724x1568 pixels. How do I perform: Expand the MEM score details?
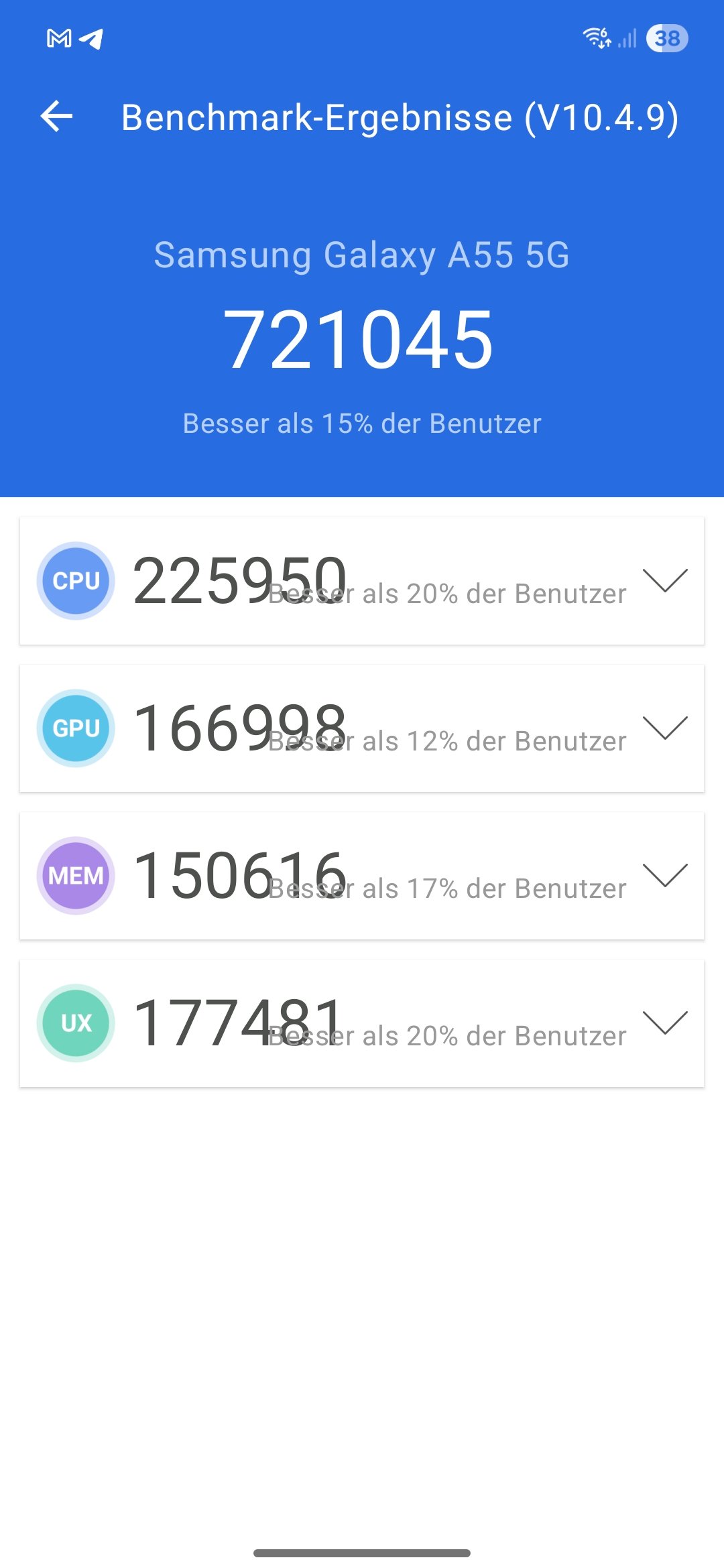click(x=664, y=875)
